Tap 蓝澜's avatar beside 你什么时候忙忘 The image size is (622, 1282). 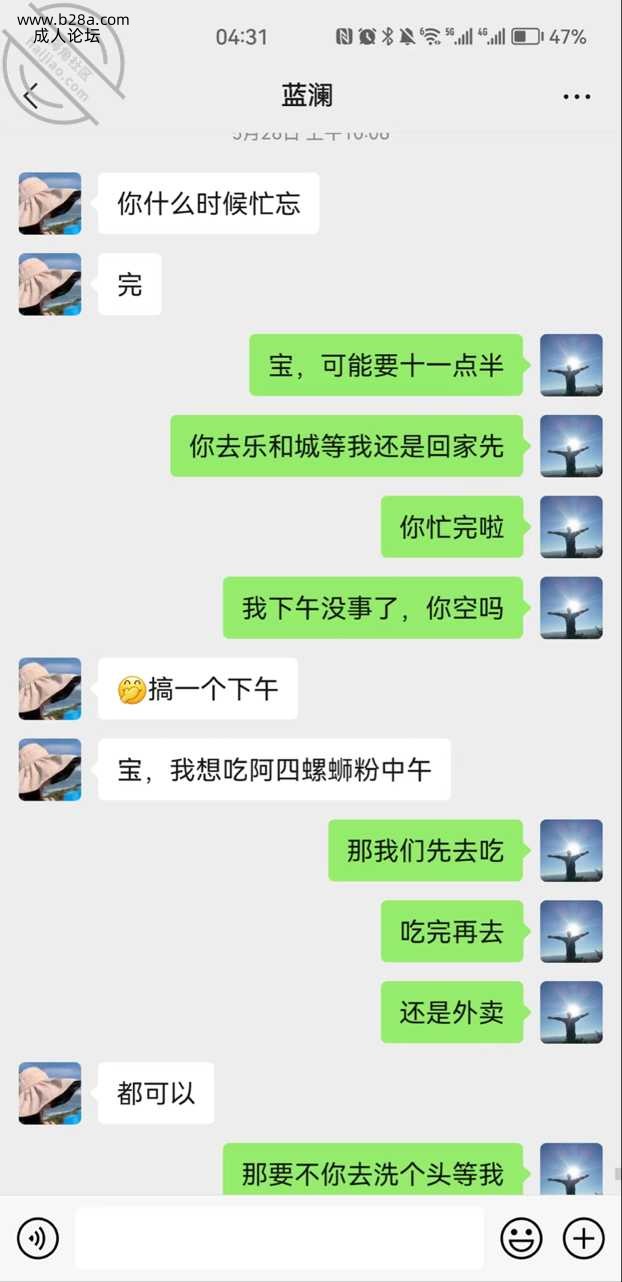pyautogui.click(x=50, y=203)
